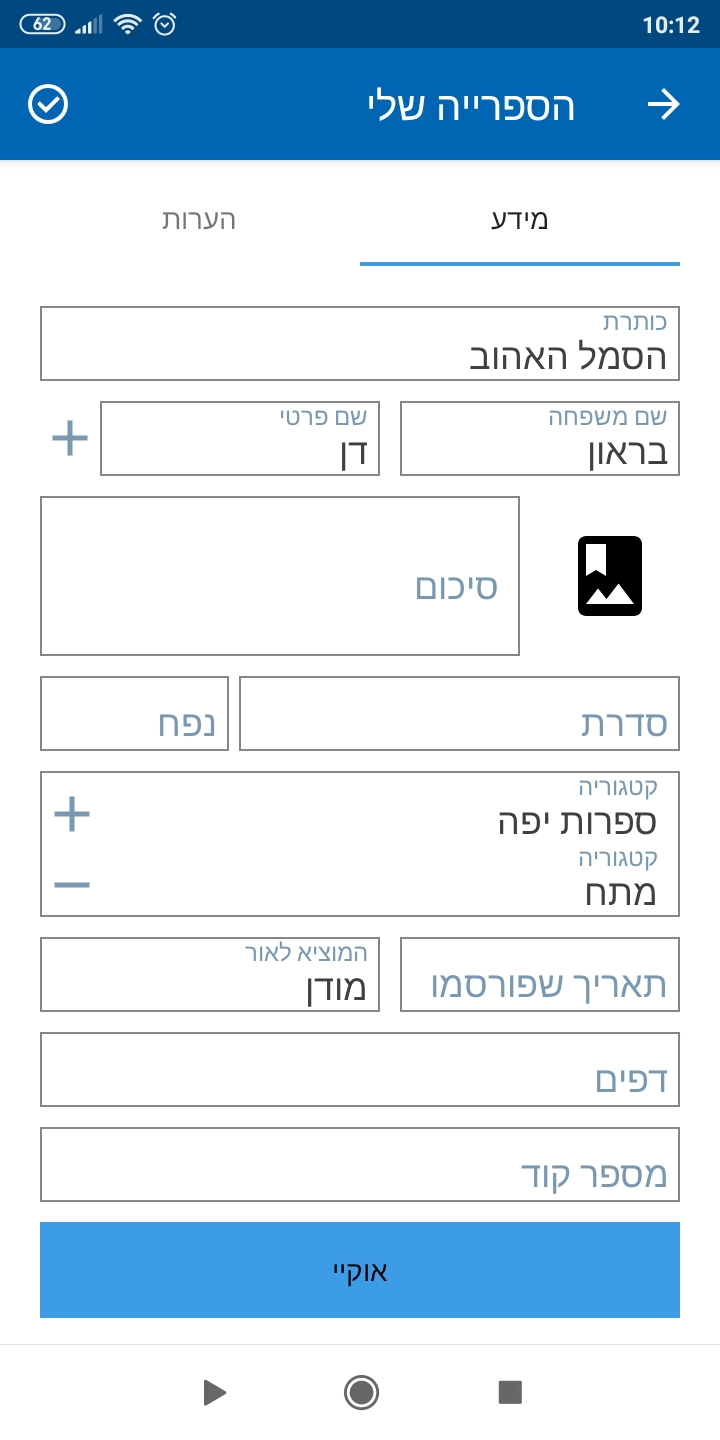Screen dimensions: 720x1440
Task: Edit the שם פרטי field
Action: [x=240, y=439]
